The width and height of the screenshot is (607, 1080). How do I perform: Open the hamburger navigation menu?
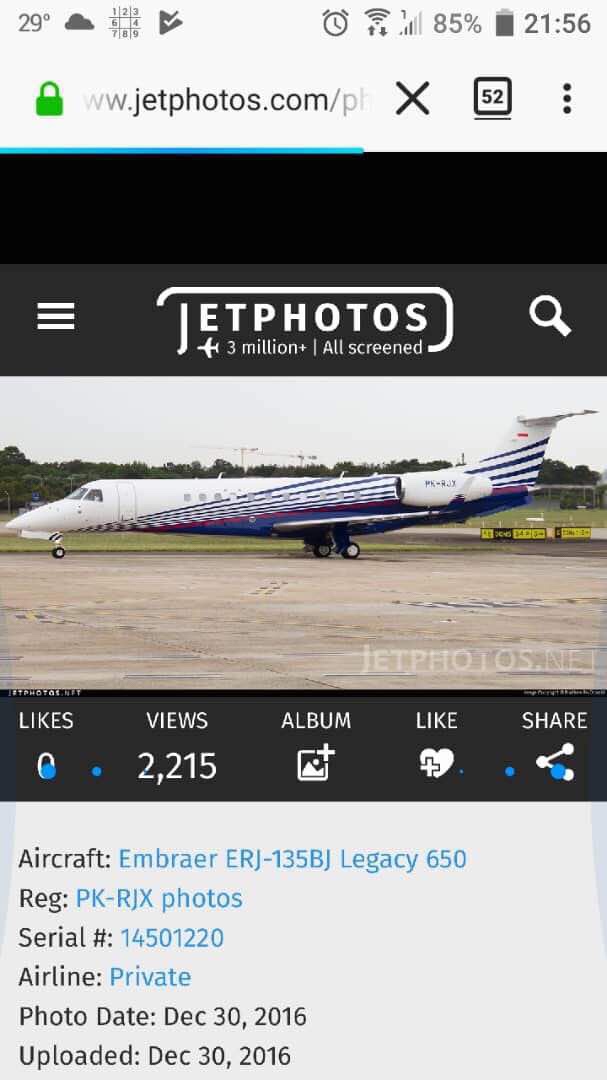56,318
